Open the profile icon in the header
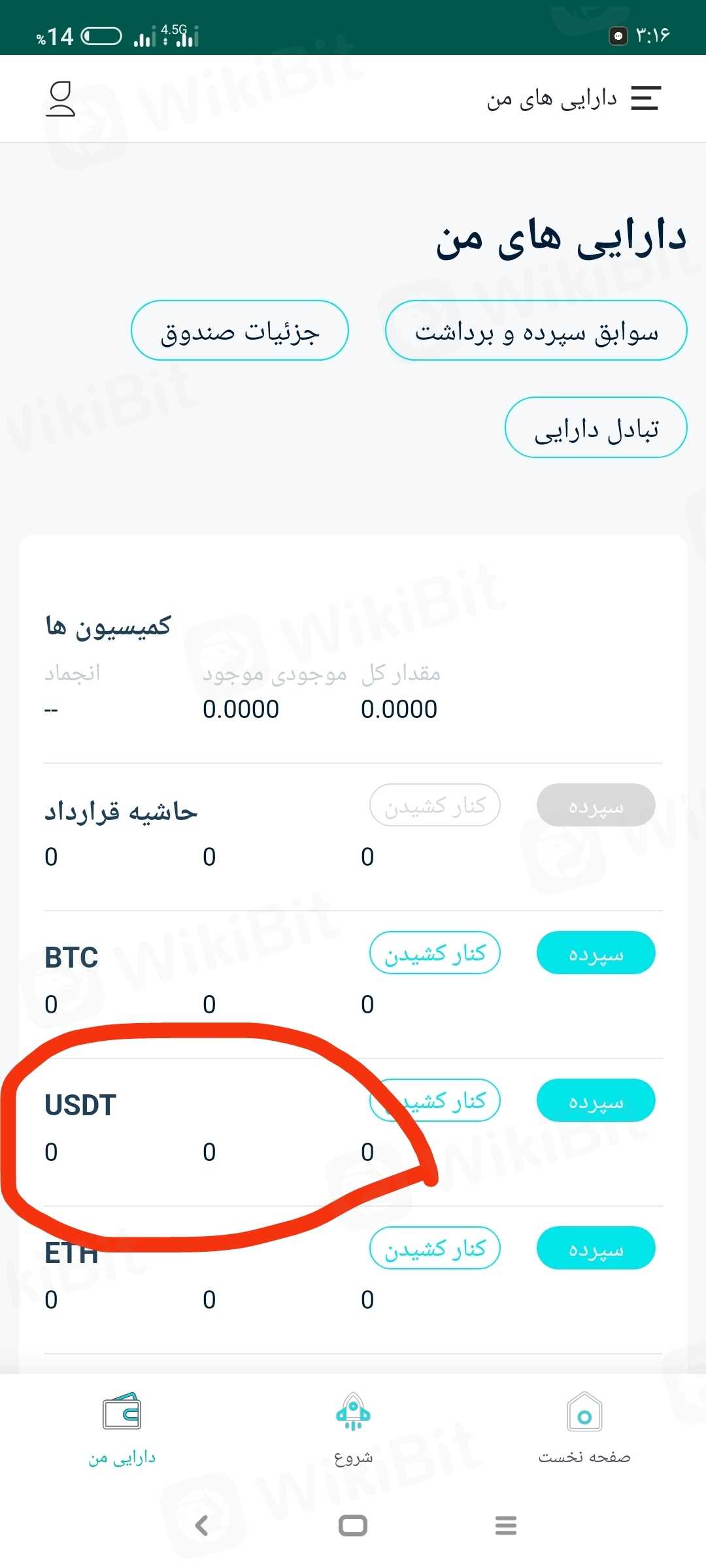 (60, 99)
